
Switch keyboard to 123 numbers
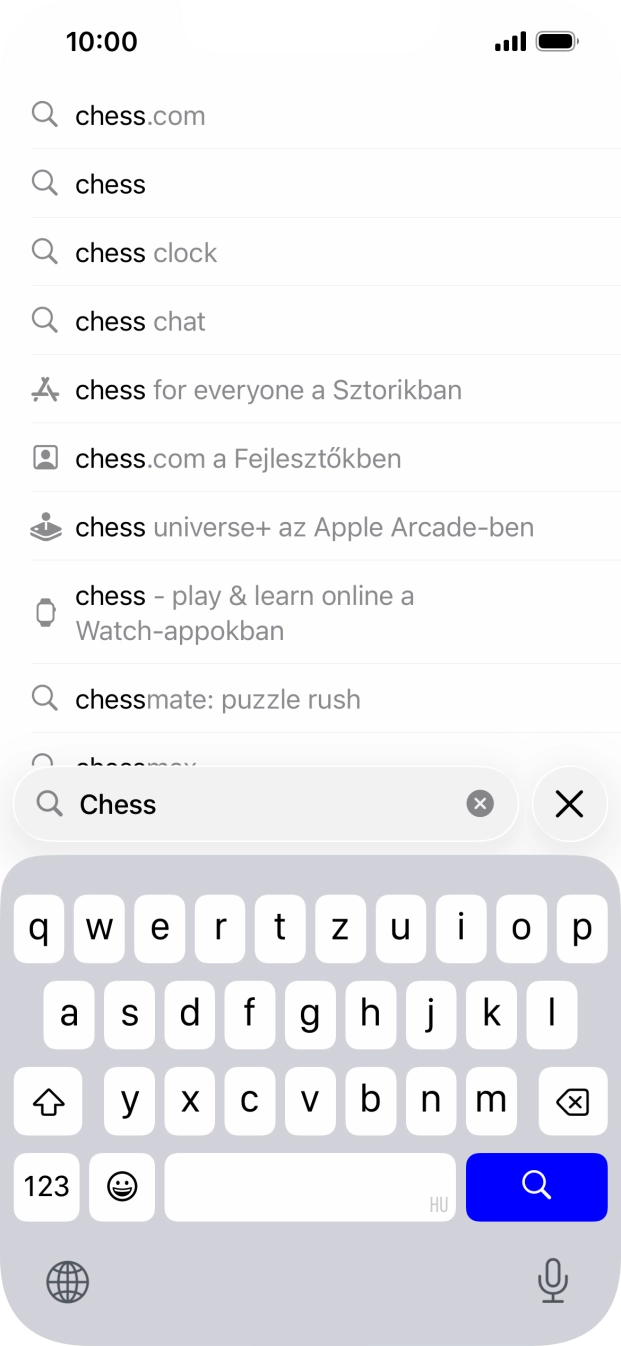pyautogui.click(x=47, y=1187)
